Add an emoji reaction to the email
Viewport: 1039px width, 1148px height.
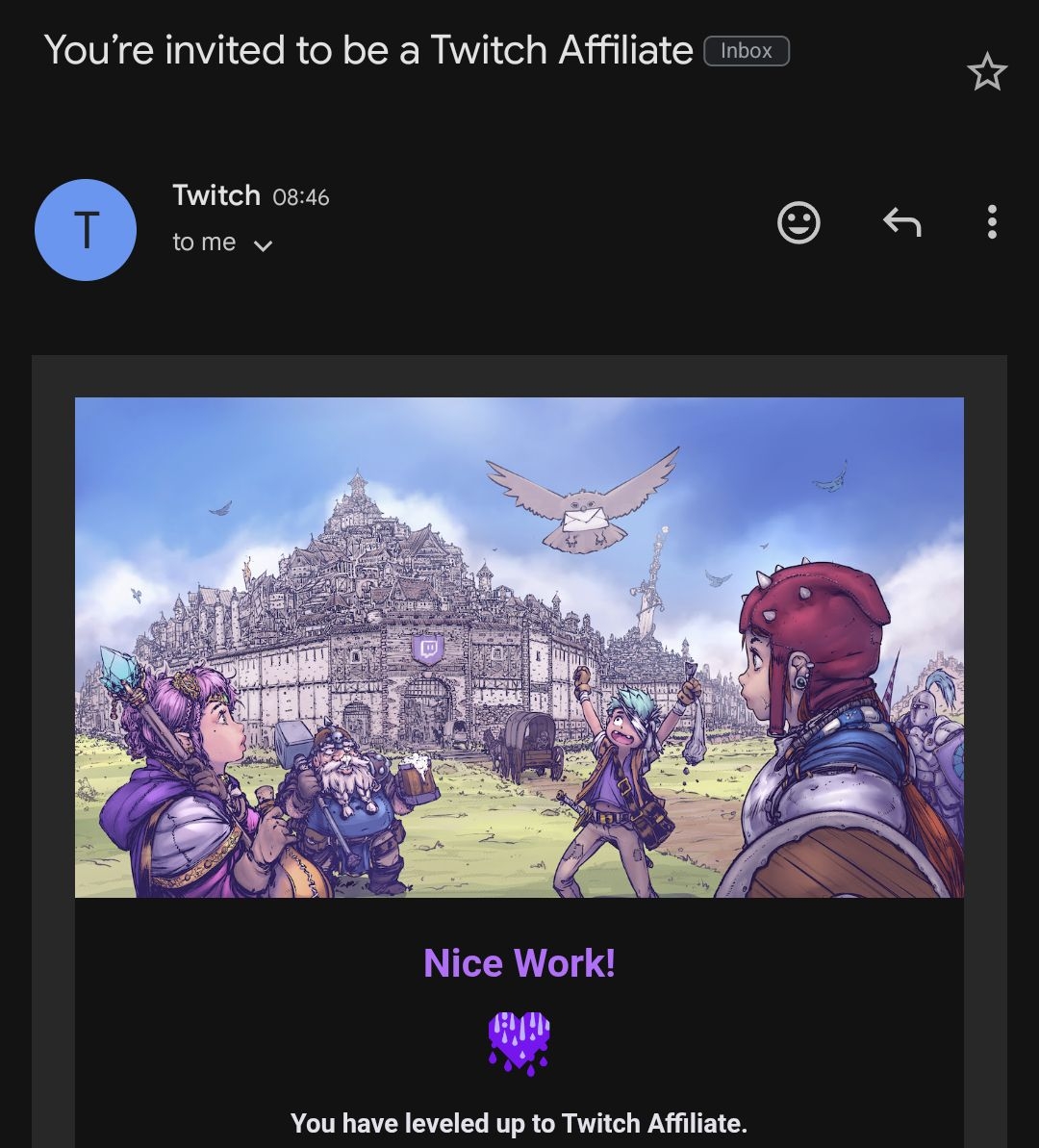tap(798, 223)
